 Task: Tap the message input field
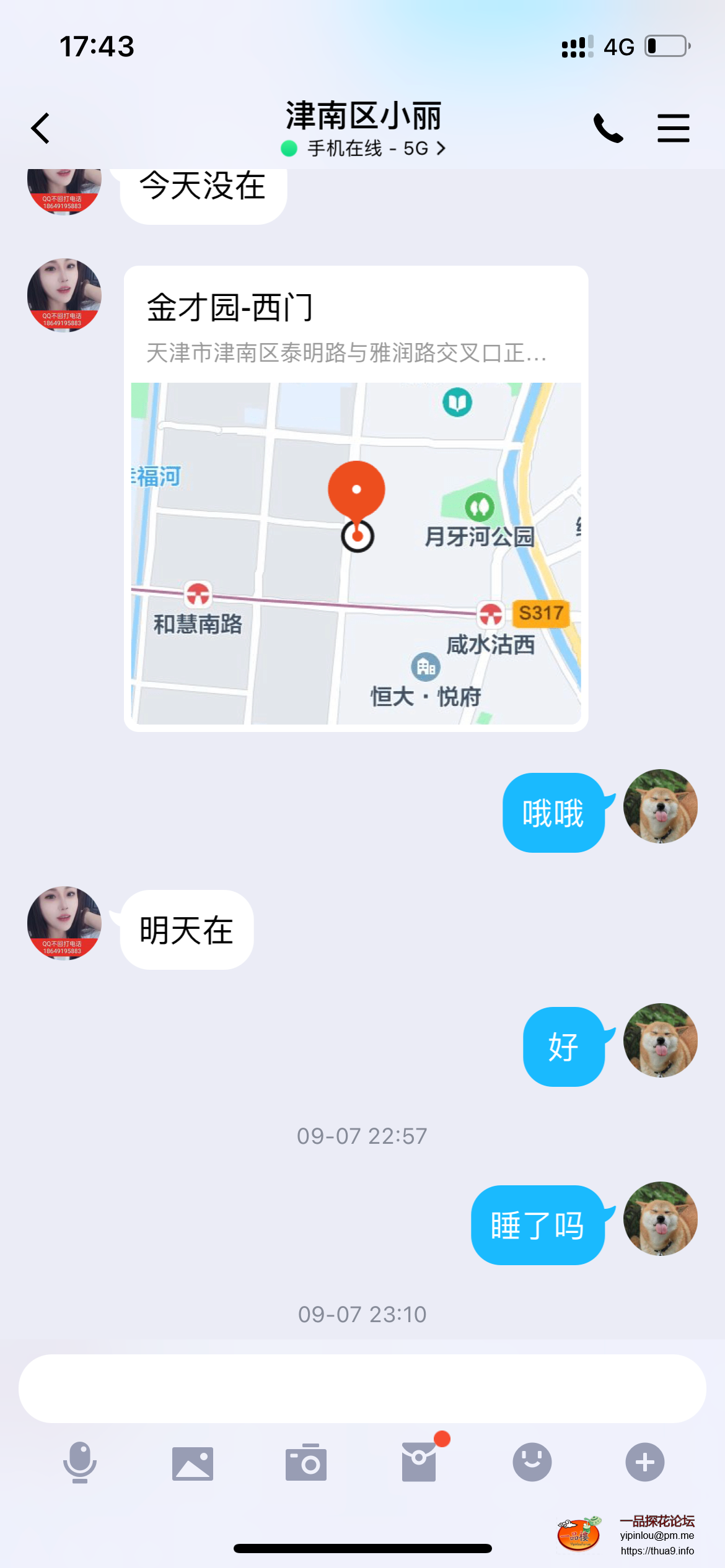click(362, 1388)
